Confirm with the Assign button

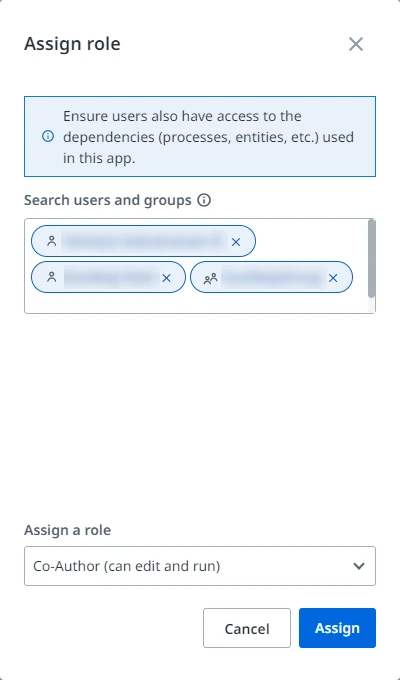pyautogui.click(x=337, y=628)
